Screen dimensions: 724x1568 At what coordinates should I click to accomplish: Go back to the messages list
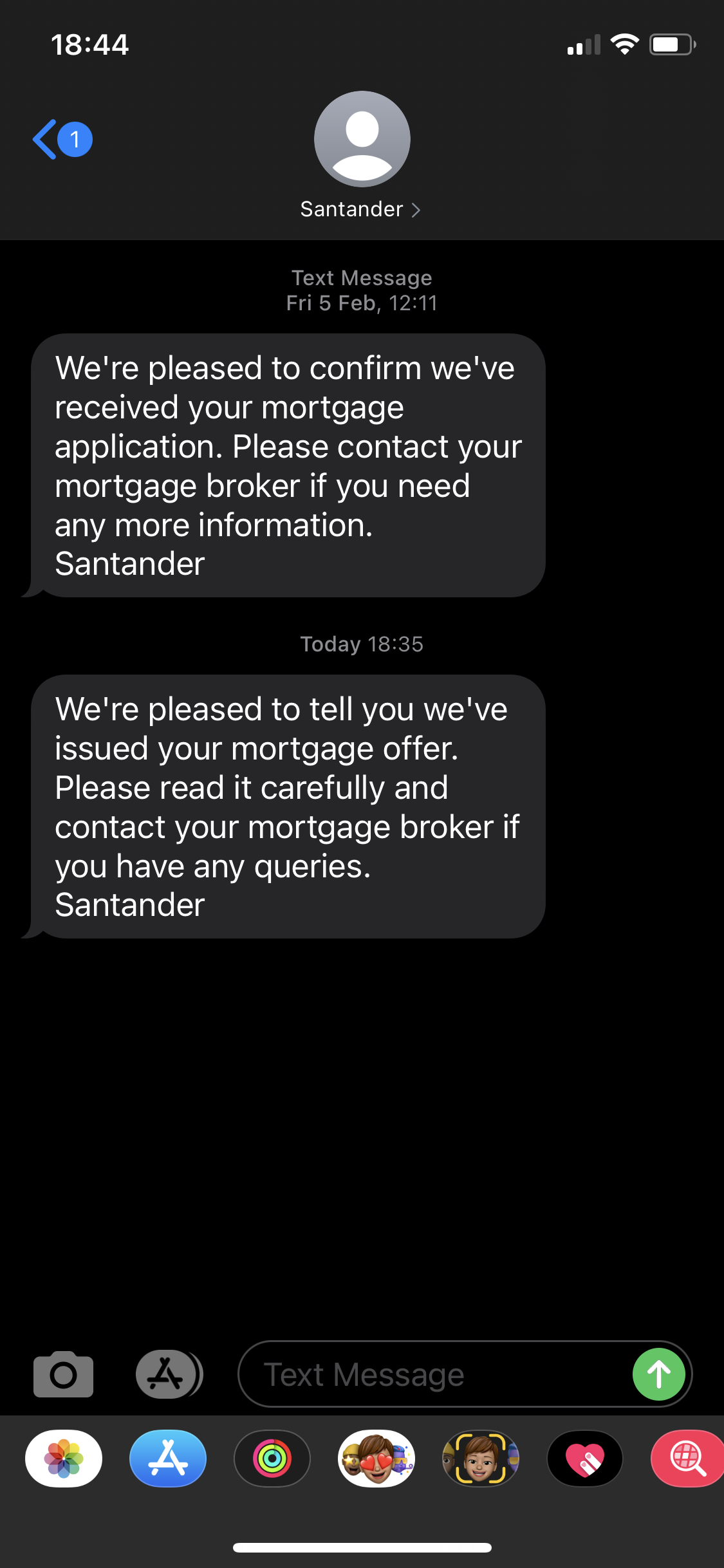pos(61,139)
